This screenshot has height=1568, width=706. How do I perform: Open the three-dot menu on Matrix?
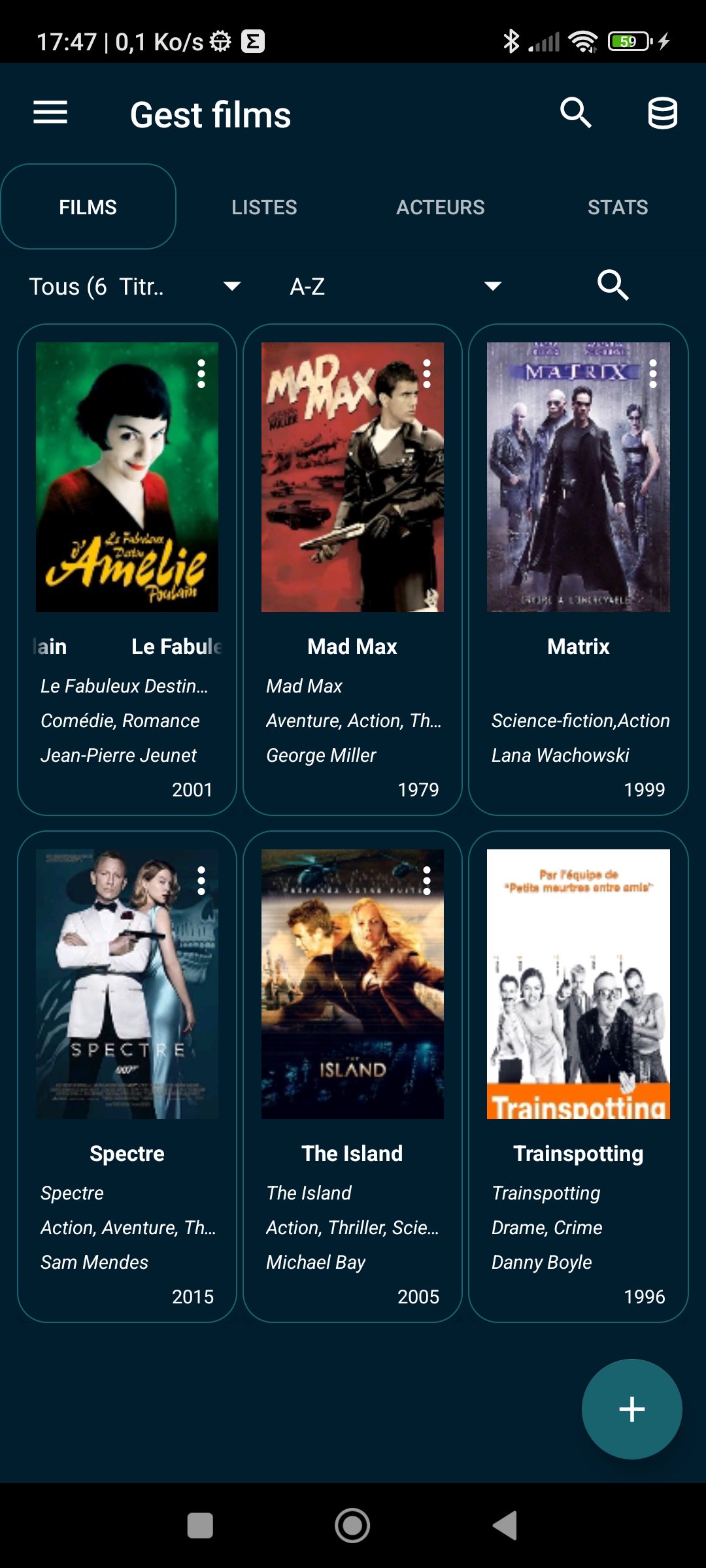click(x=652, y=374)
